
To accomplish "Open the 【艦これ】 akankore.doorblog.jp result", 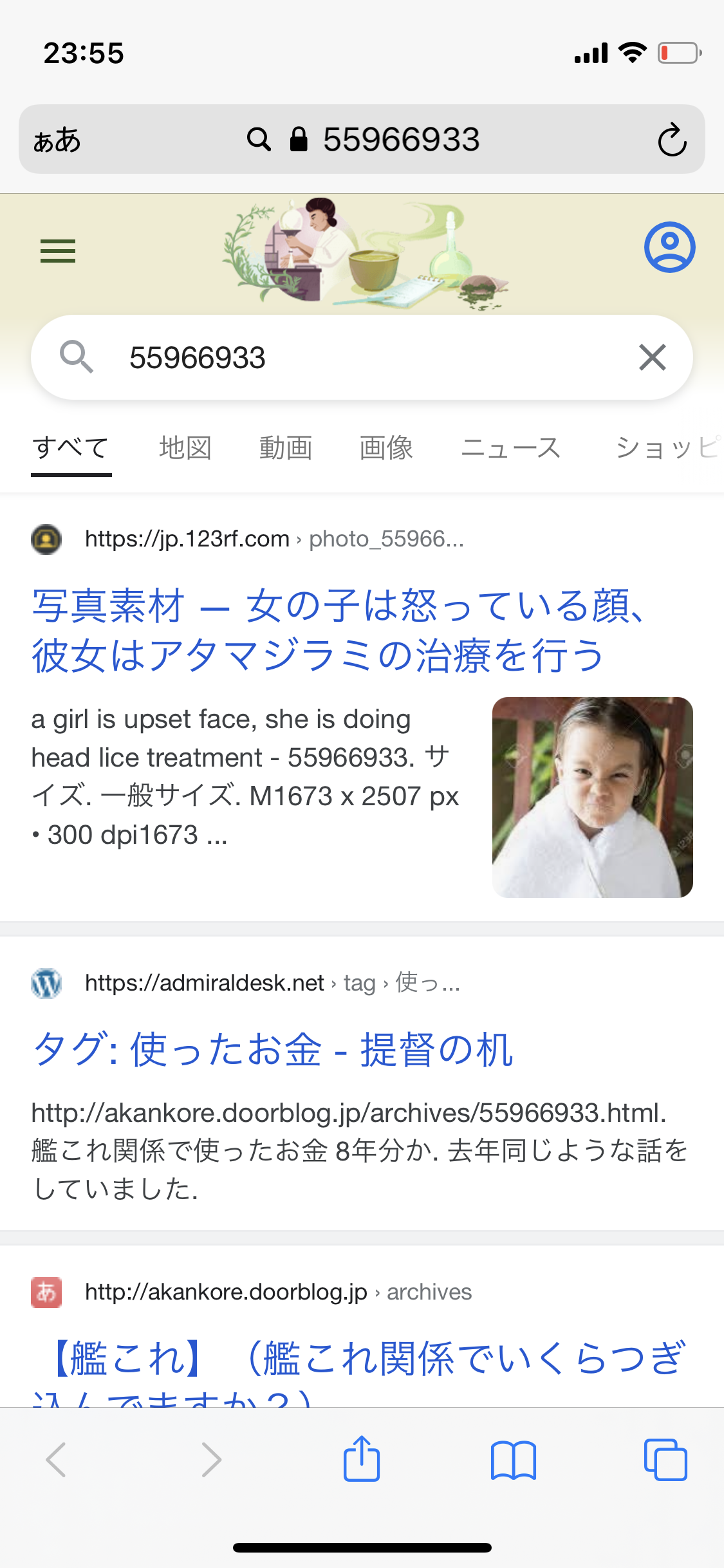I will pos(360,1359).
